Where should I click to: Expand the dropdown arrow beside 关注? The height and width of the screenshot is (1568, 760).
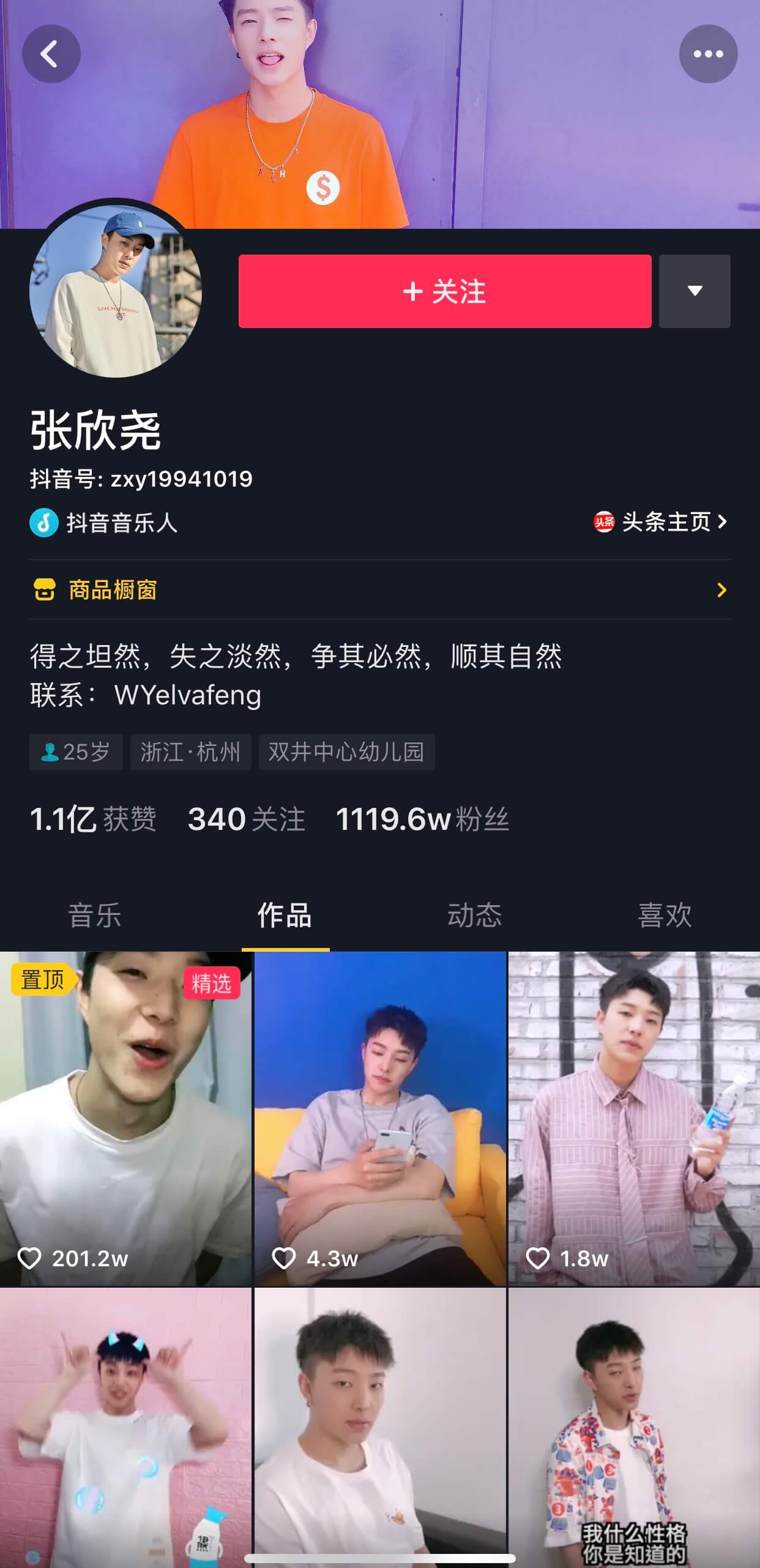[695, 291]
